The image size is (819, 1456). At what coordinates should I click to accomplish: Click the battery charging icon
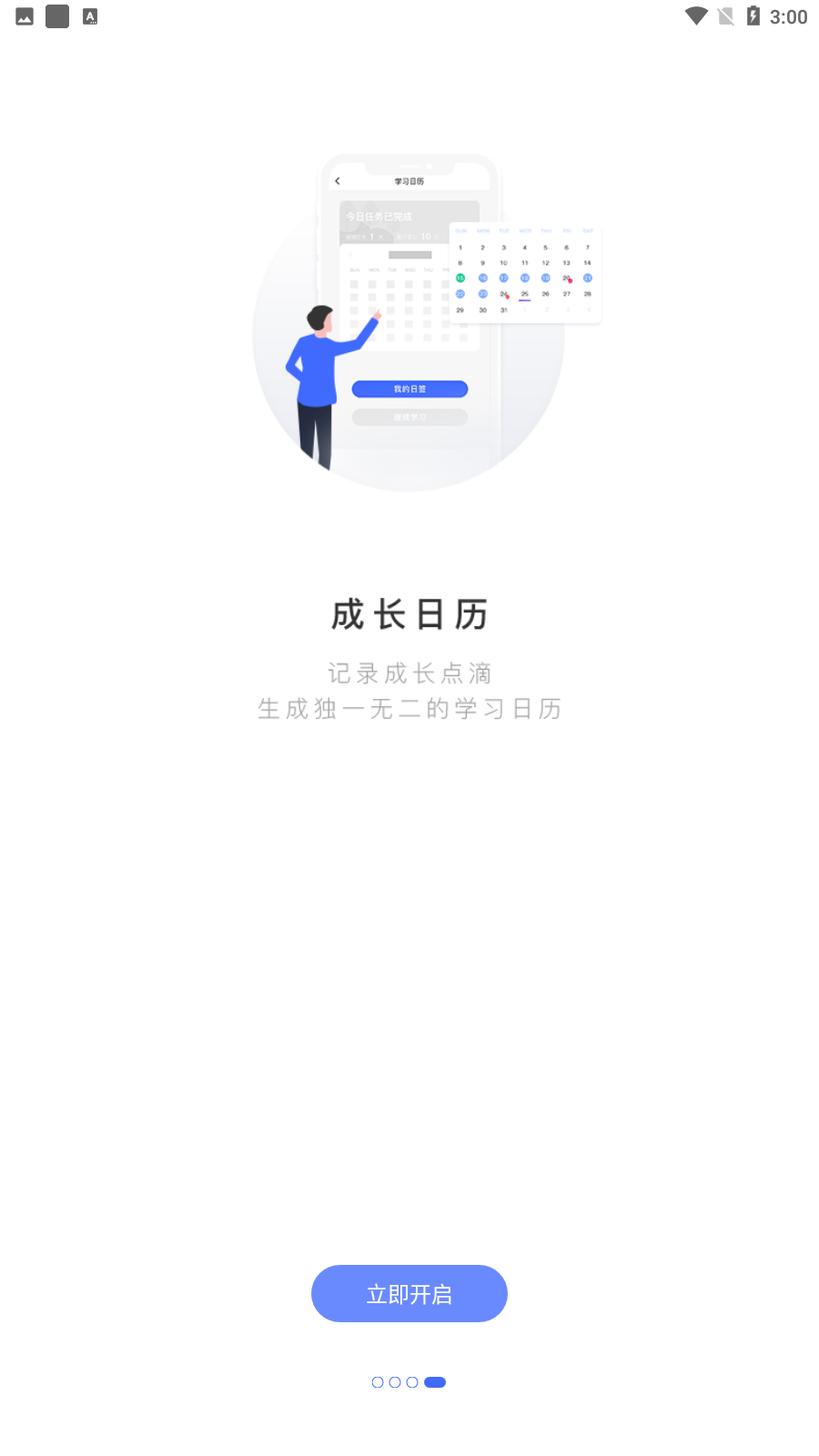[x=754, y=15]
